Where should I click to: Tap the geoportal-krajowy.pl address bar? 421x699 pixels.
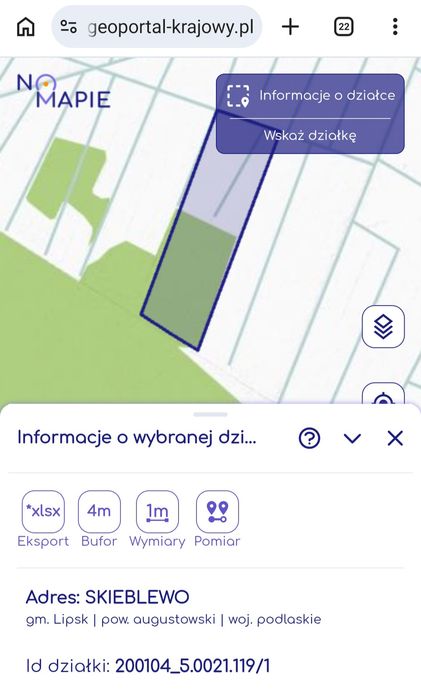(x=157, y=27)
